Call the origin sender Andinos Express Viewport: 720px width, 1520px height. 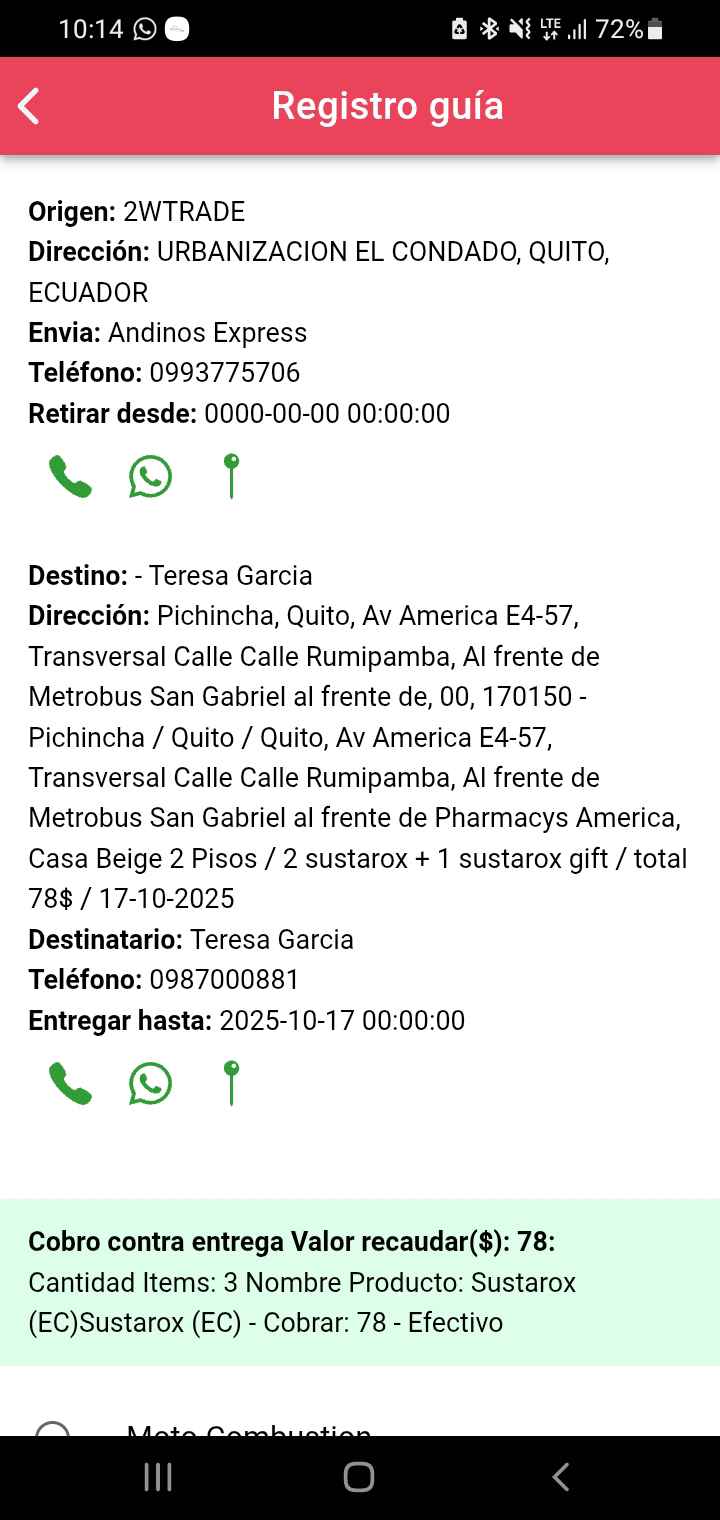(70, 477)
